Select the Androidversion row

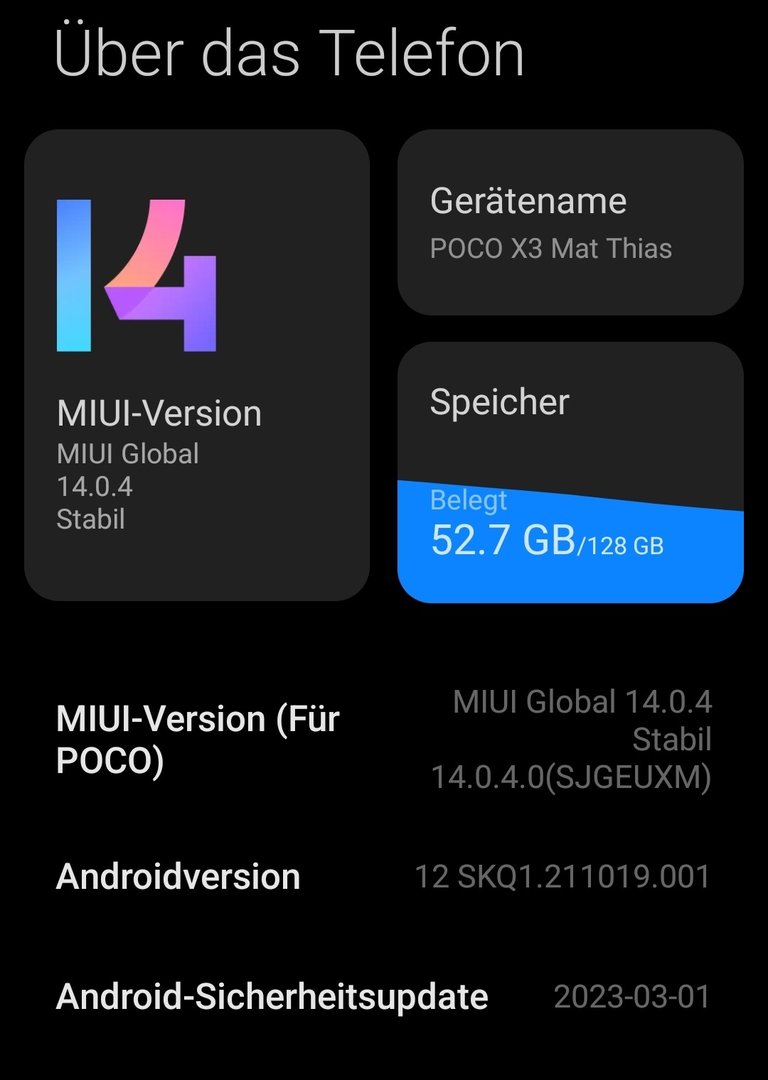point(384,877)
